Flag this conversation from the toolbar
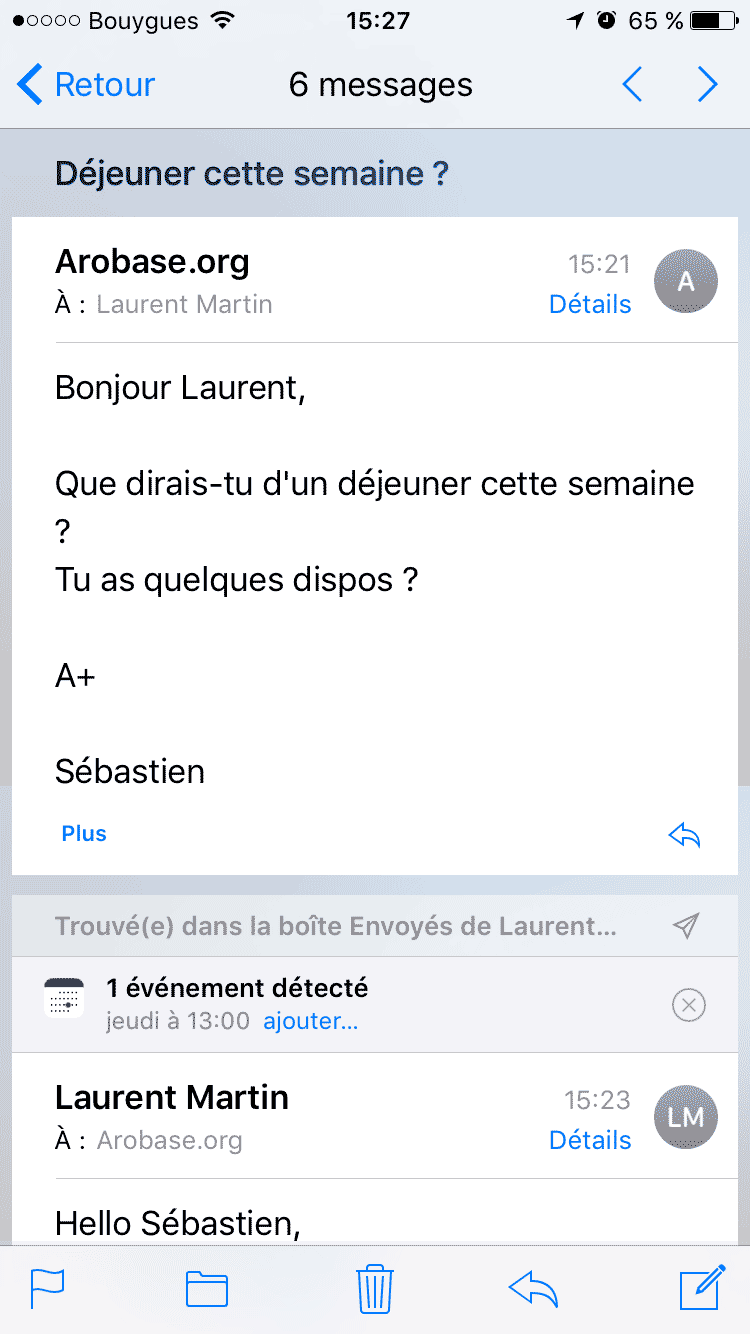Viewport: 750px width, 1334px height. [47, 1288]
